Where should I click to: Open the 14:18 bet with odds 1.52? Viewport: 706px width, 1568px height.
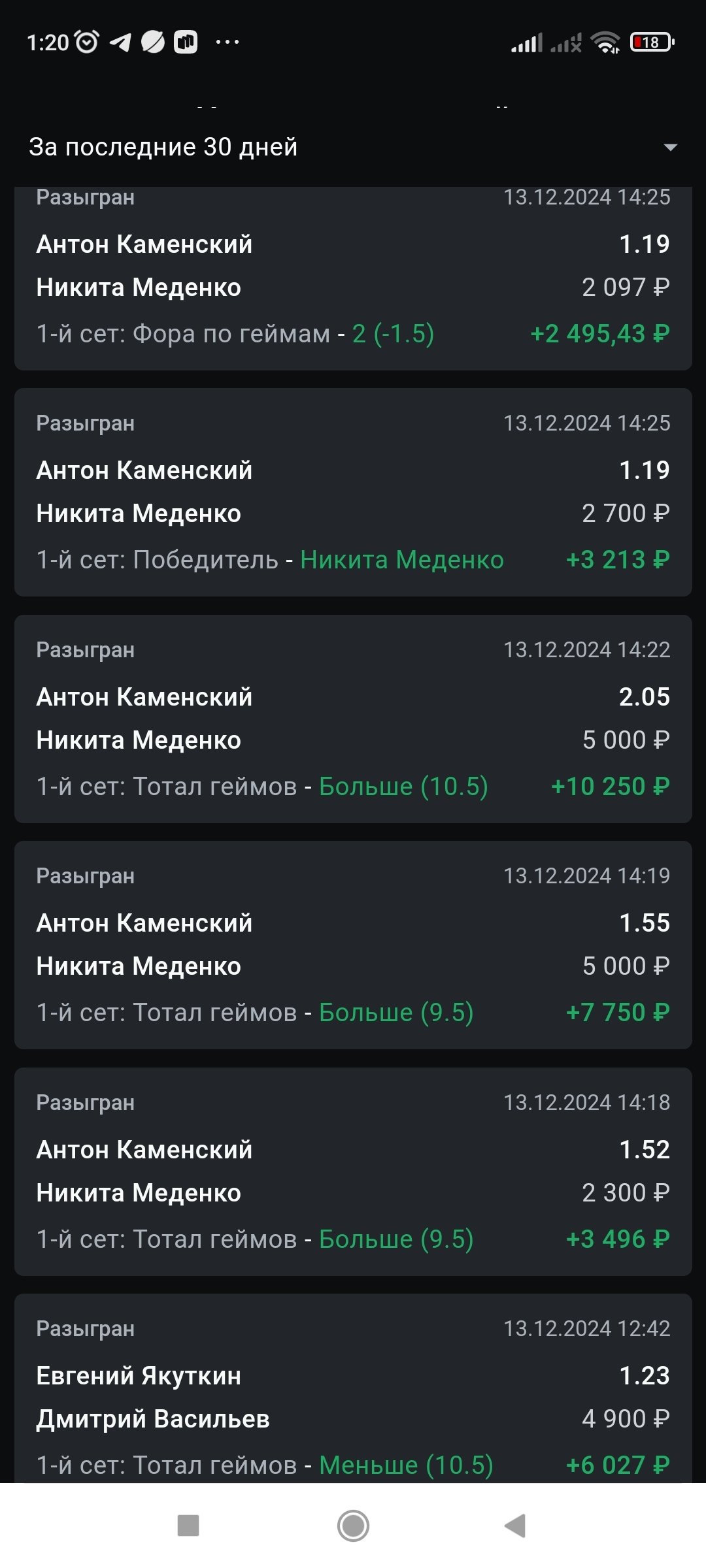point(353,1171)
